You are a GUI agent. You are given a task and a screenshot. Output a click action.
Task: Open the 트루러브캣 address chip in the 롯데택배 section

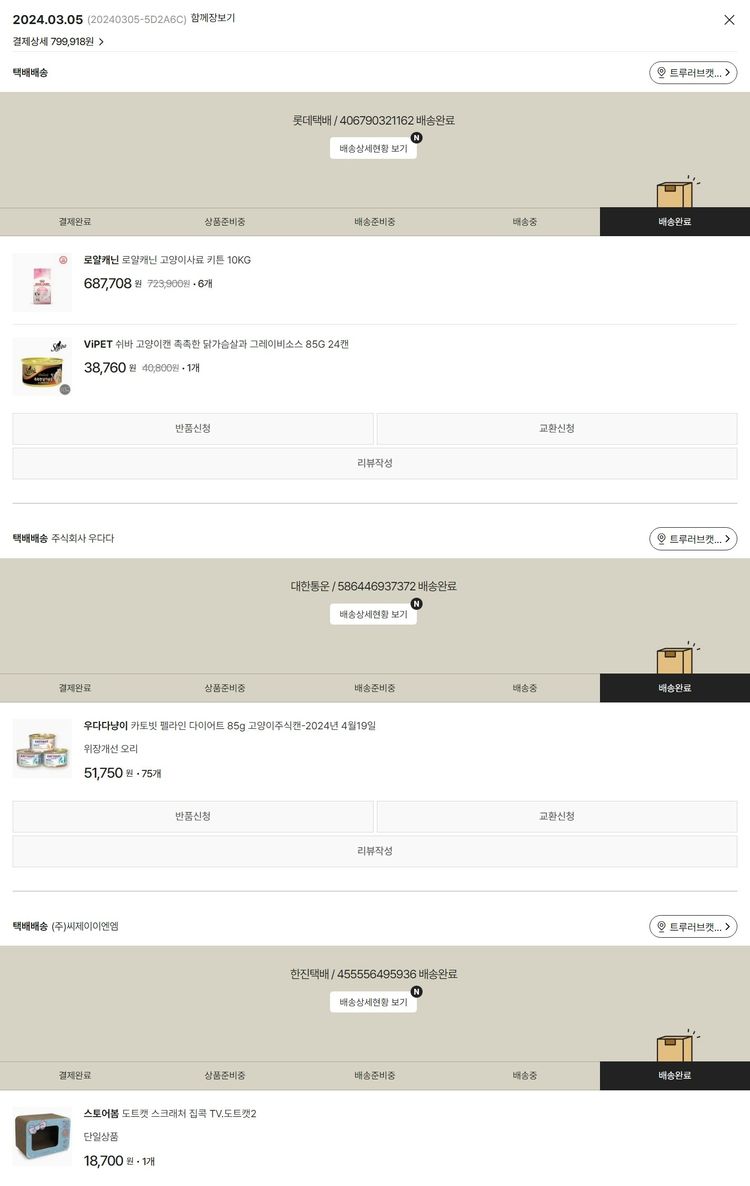[693, 73]
